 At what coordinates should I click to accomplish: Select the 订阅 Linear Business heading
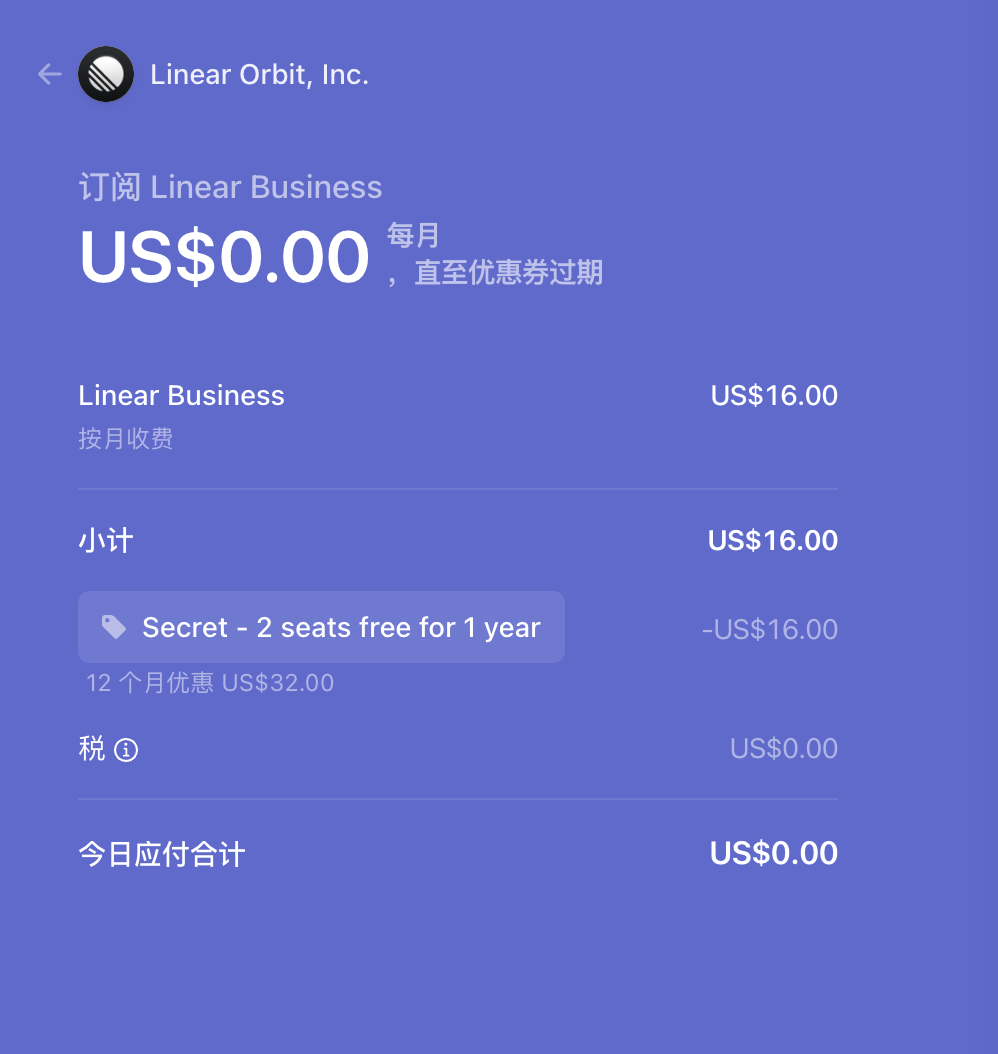point(230,187)
